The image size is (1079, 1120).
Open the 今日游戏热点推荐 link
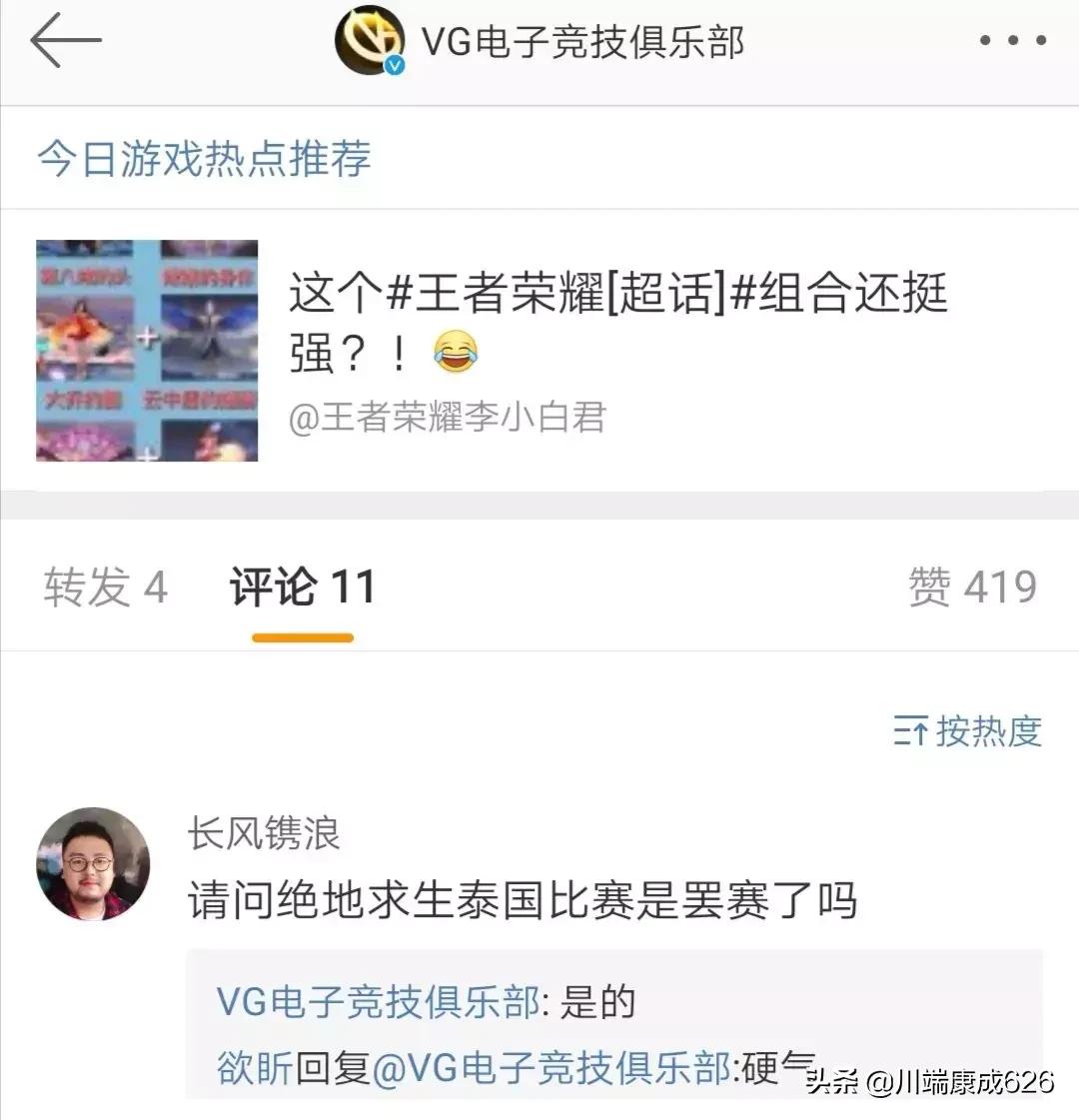click(204, 157)
